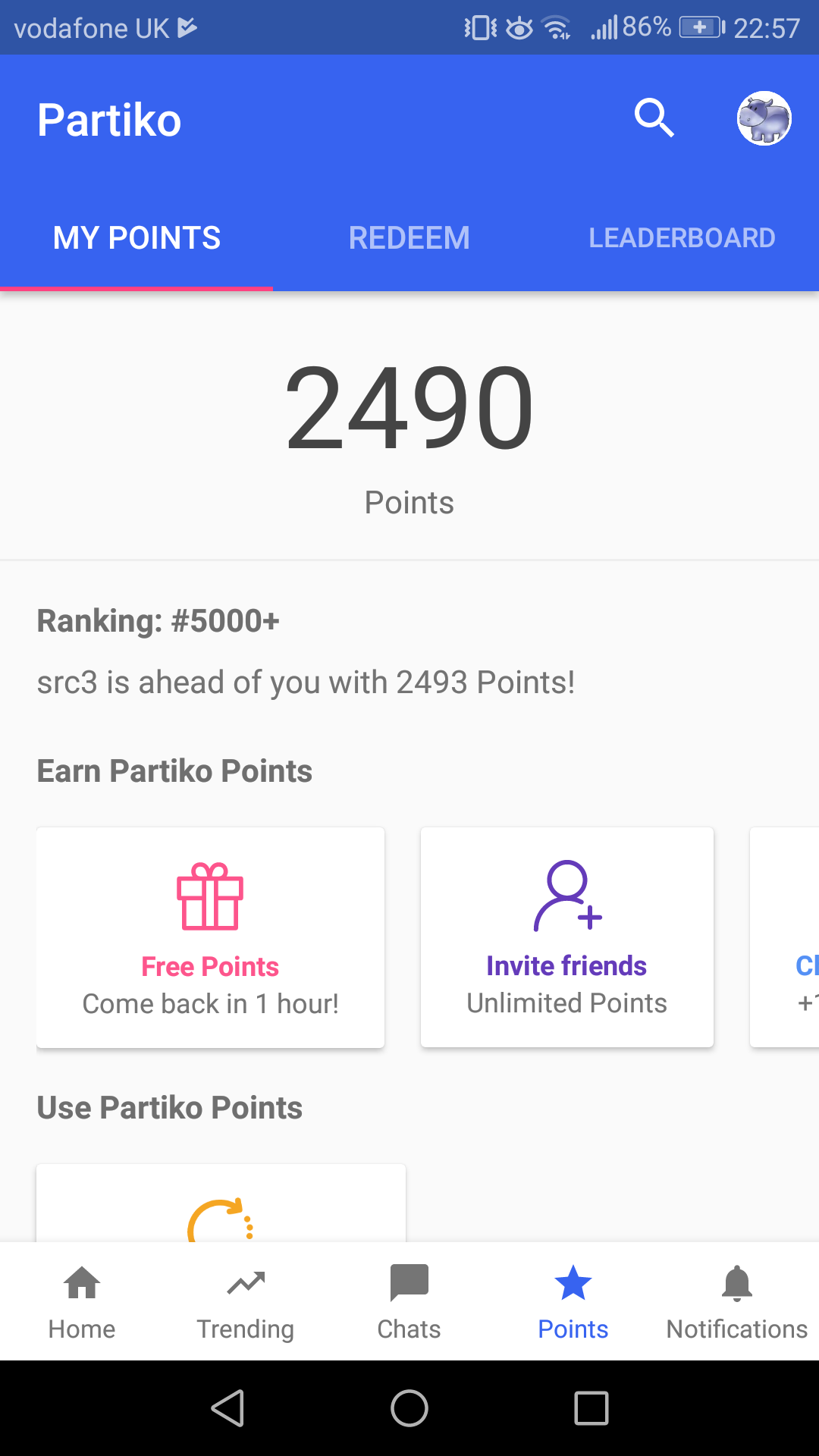Open the Free Points card
Image resolution: width=819 pixels, height=1456 pixels.
point(211,938)
